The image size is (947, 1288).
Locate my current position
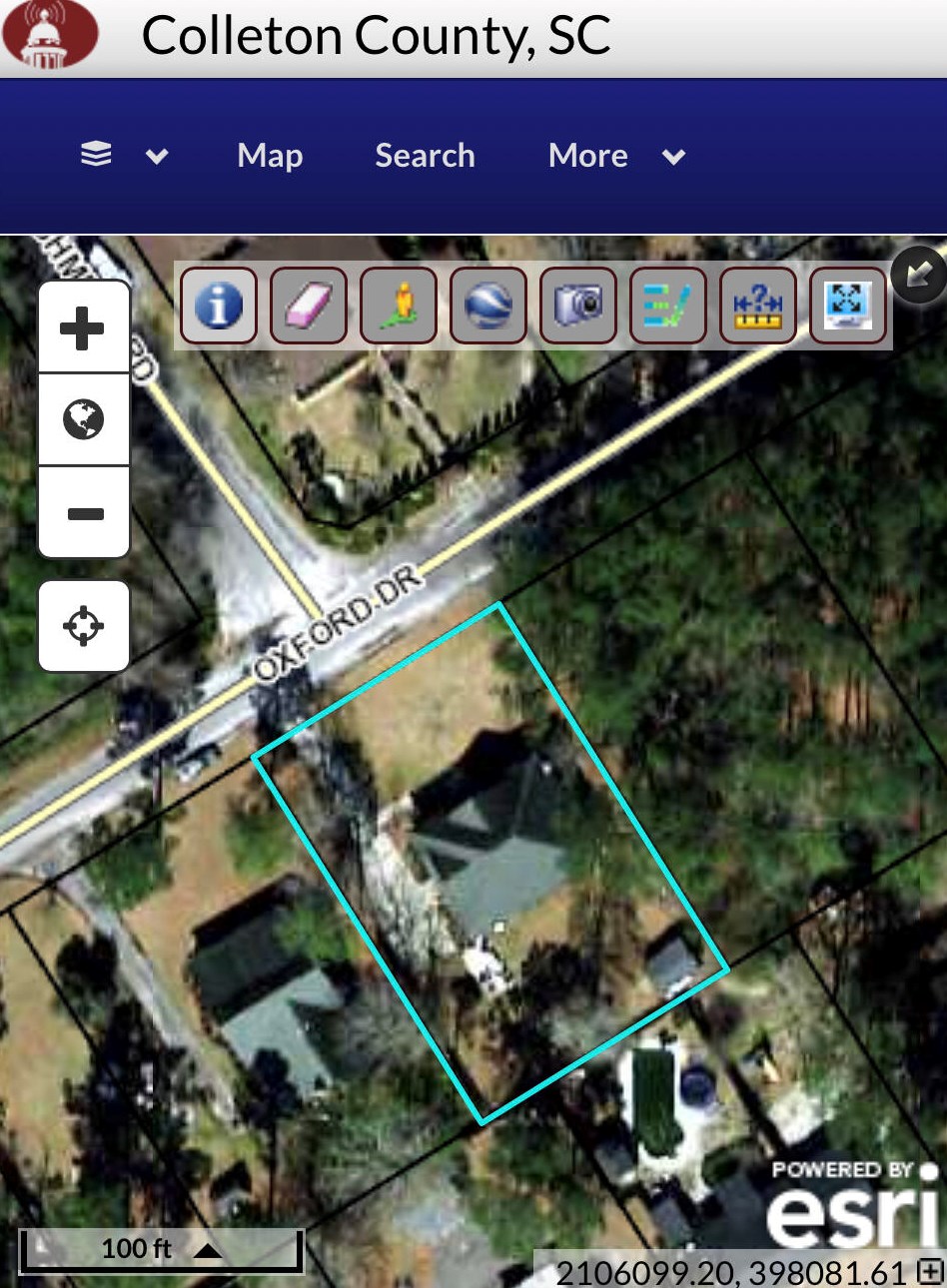click(84, 626)
